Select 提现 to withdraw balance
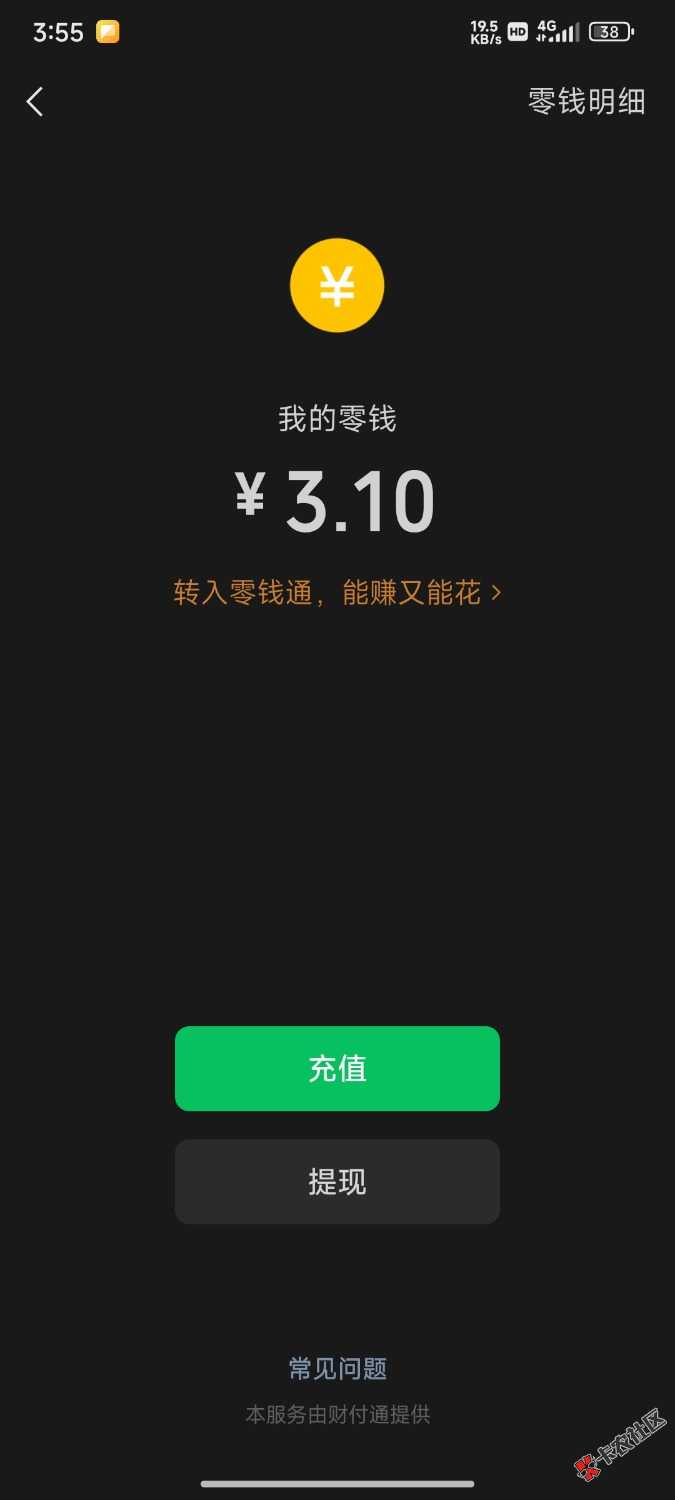675x1500 pixels. tap(337, 1181)
